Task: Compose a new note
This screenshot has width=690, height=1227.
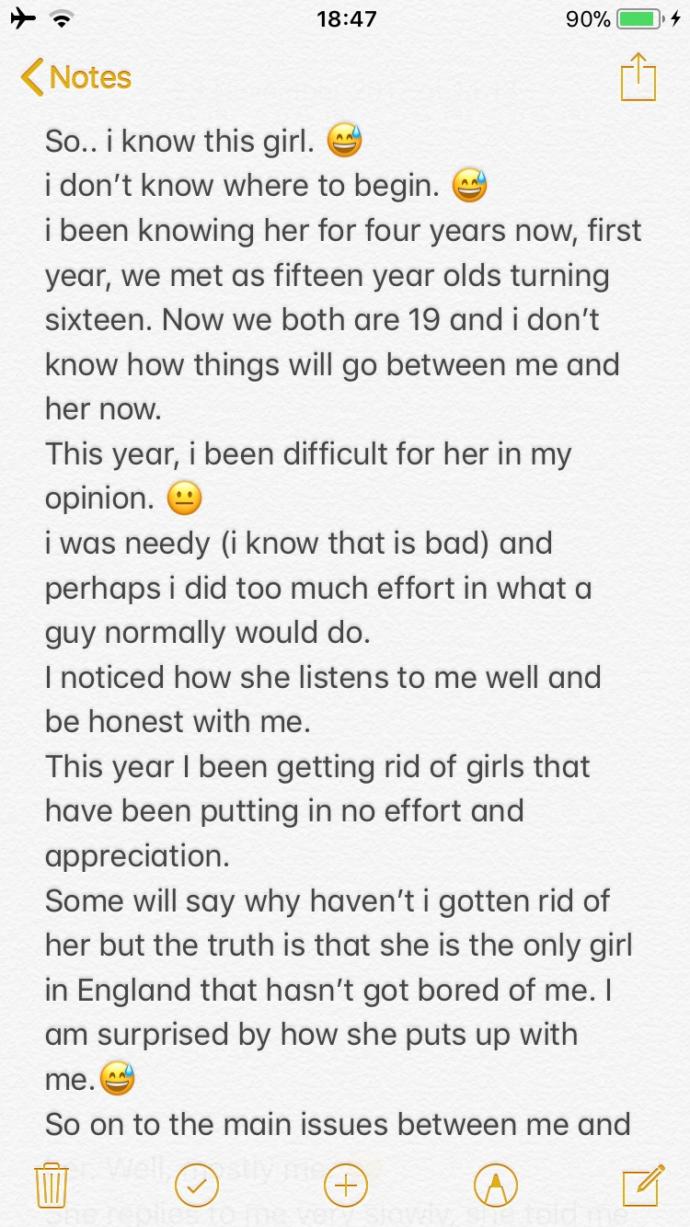Action: pos(643,1185)
